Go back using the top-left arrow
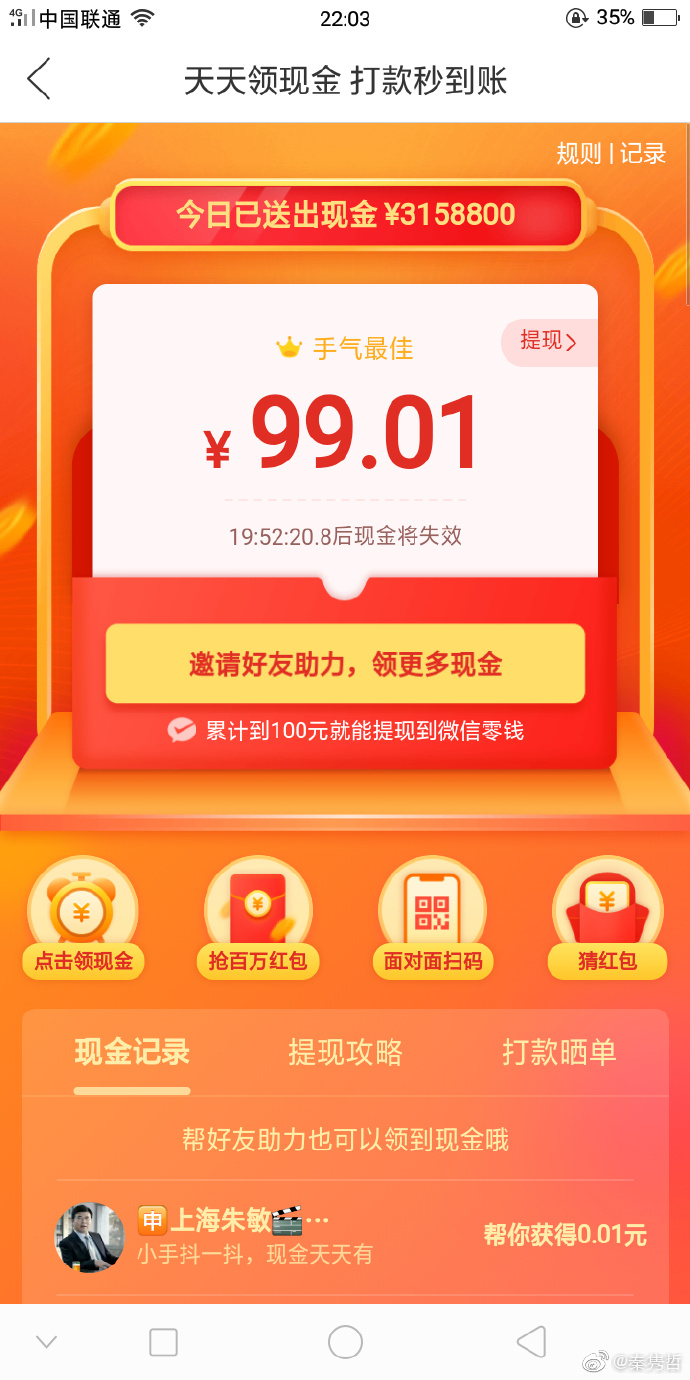This screenshot has width=690, height=1380. pos(39,79)
